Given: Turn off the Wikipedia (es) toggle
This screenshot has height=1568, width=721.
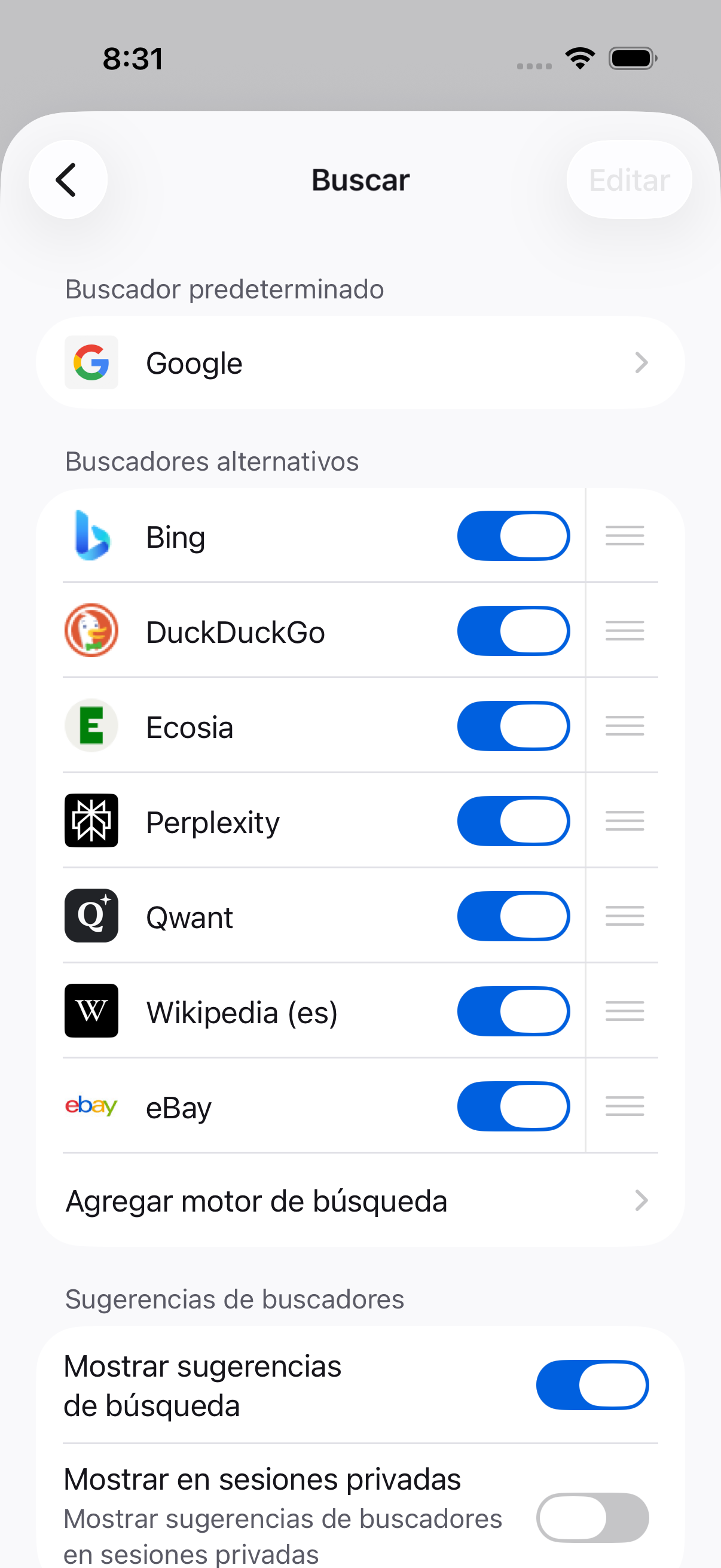Looking at the screenshot, I should tap(513, 1011).
